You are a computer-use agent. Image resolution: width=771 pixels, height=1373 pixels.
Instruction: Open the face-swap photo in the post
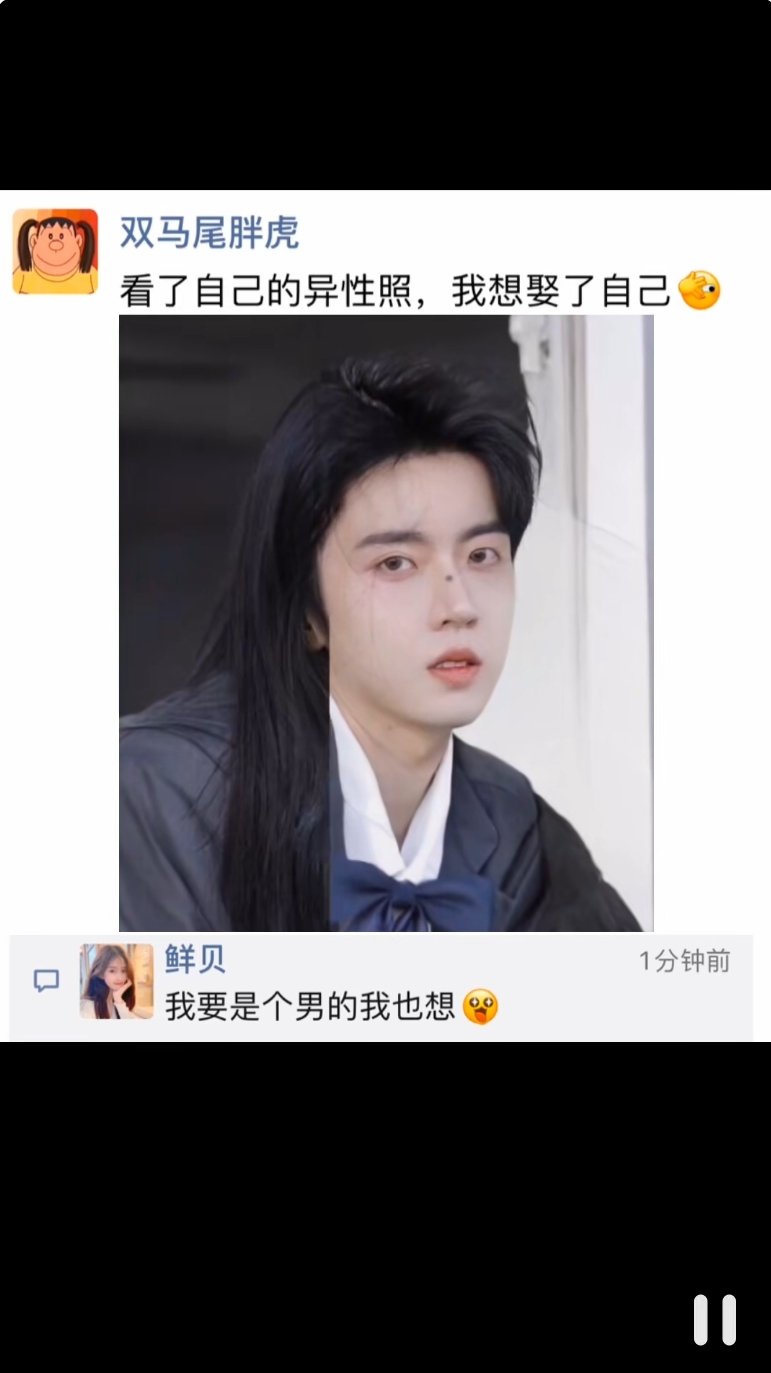[x=387, y=620]
